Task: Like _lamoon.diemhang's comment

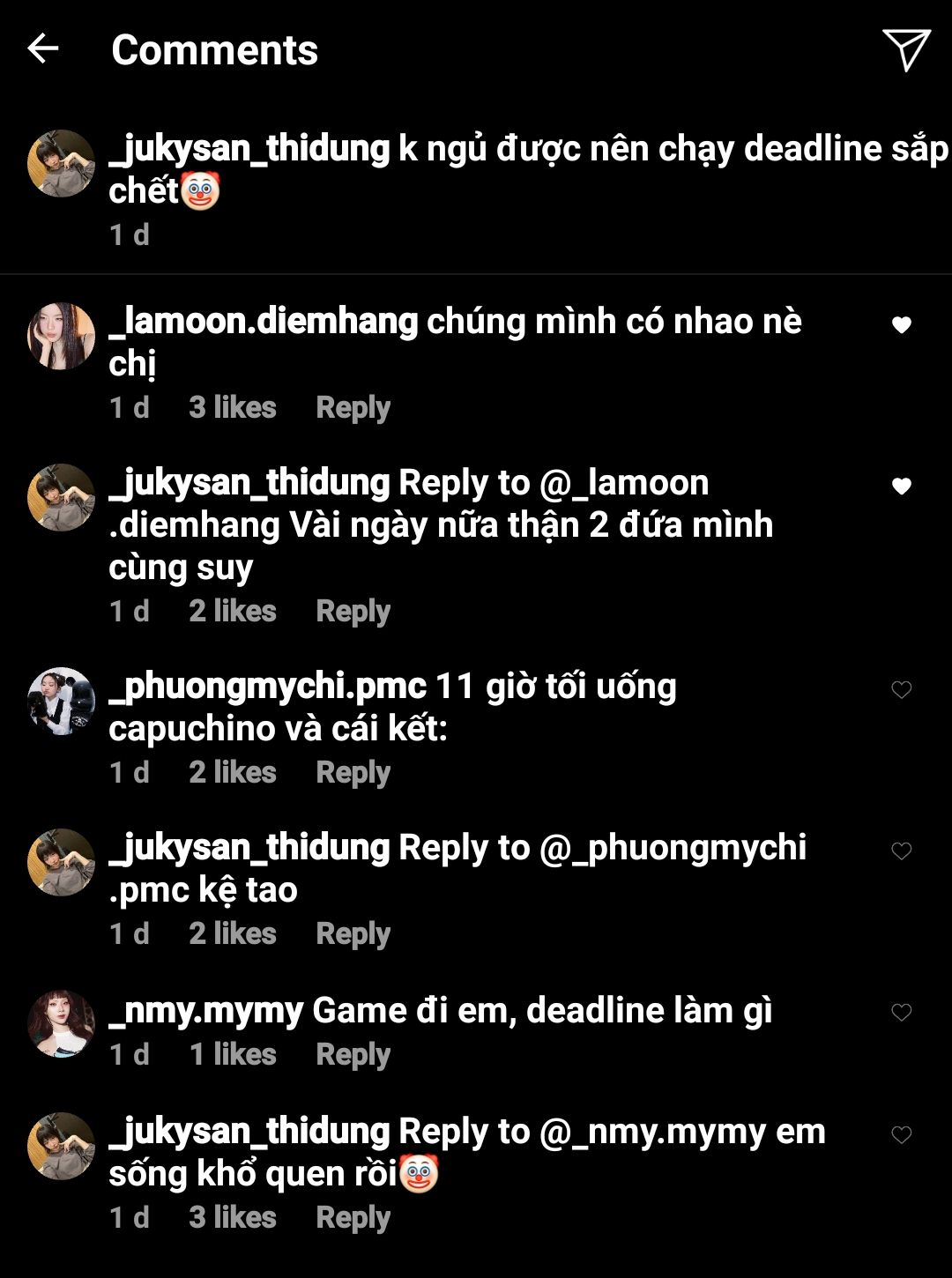Action: coord(901,325)
